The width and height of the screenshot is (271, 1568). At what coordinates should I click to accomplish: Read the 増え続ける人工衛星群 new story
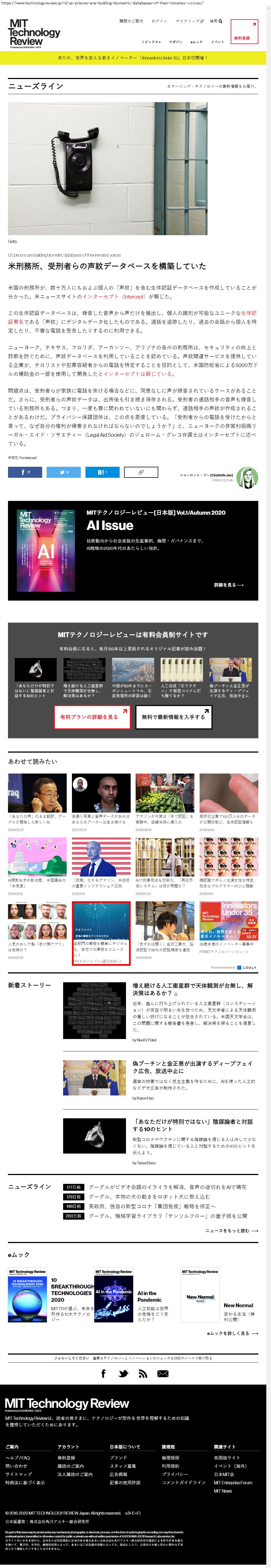(x=192, y=989)
